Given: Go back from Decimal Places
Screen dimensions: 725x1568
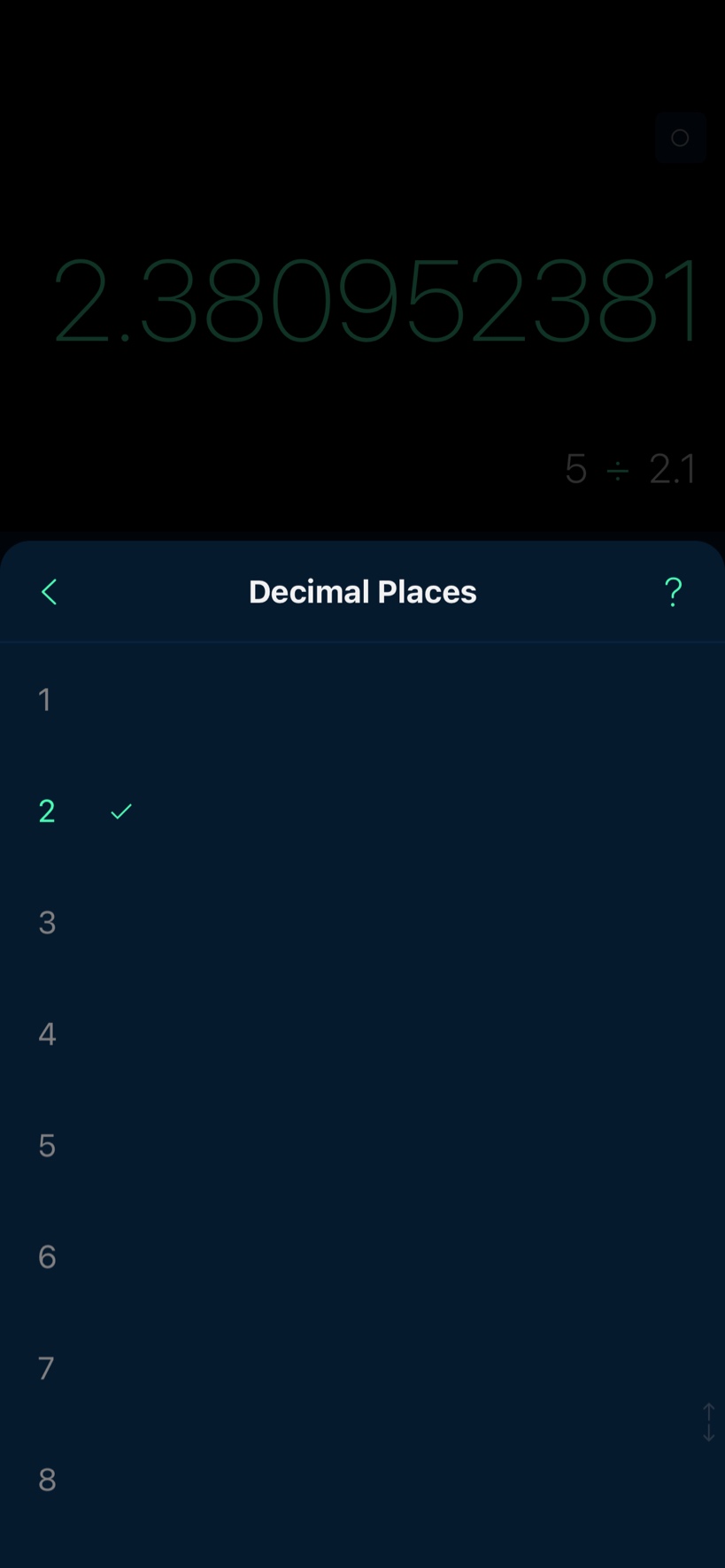Looking at the screenshot, I should (x=50, y=592).
